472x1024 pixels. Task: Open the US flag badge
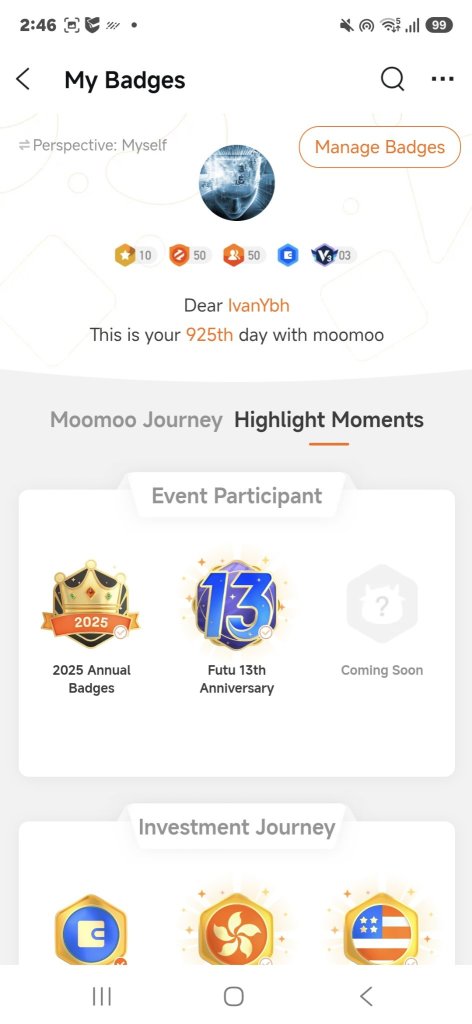click(382, 931)
